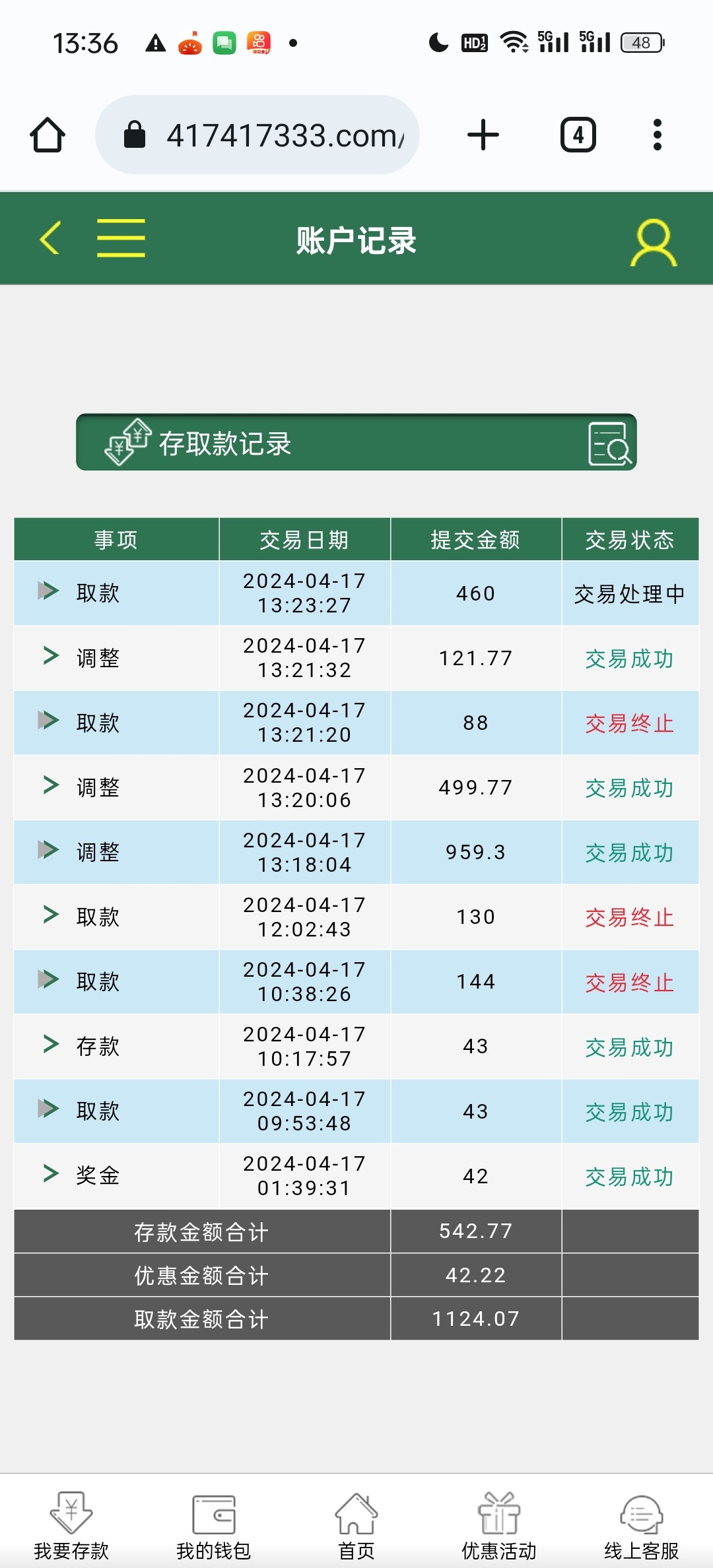
Task: Open the browser overflow menu
Action: coord(657,135)
